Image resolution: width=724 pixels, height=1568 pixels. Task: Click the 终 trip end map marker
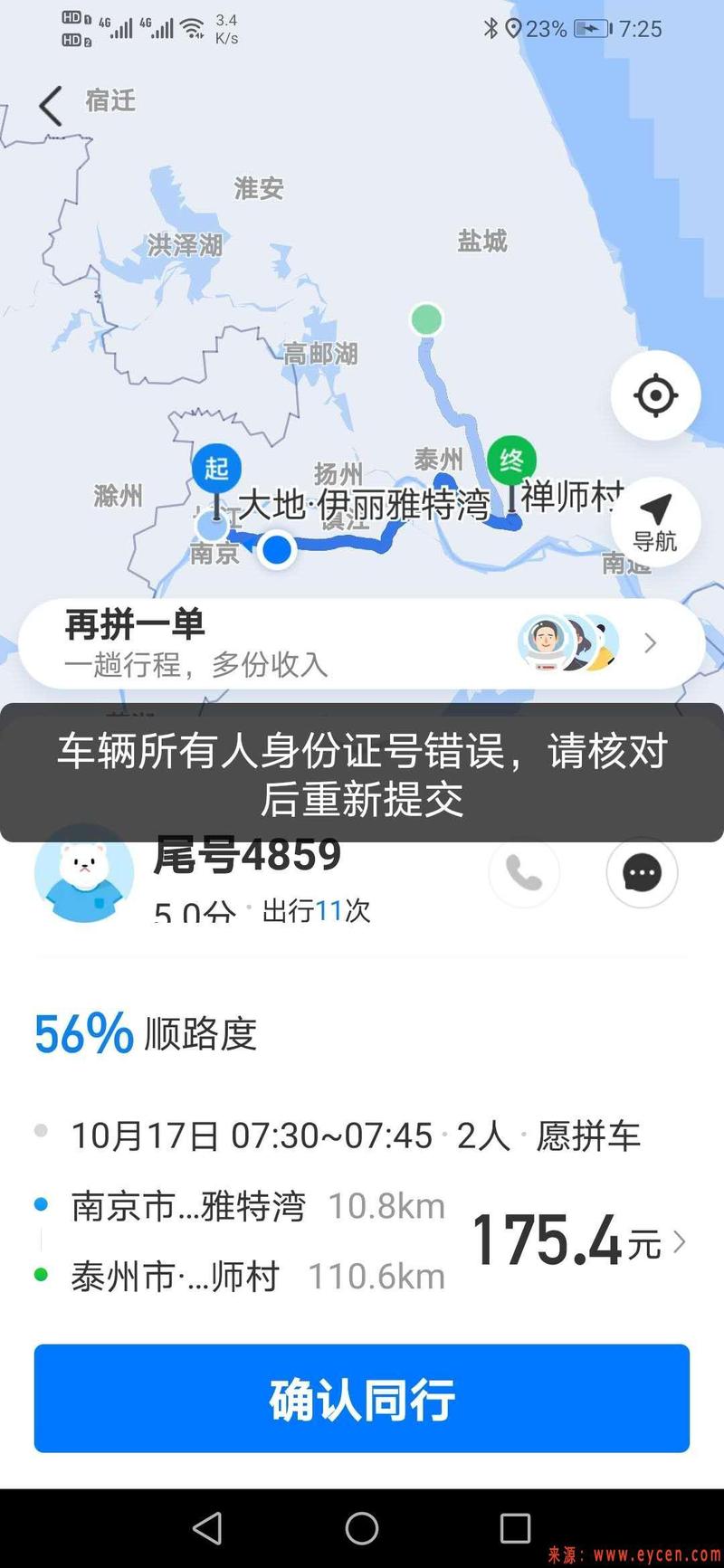point(510,460)
